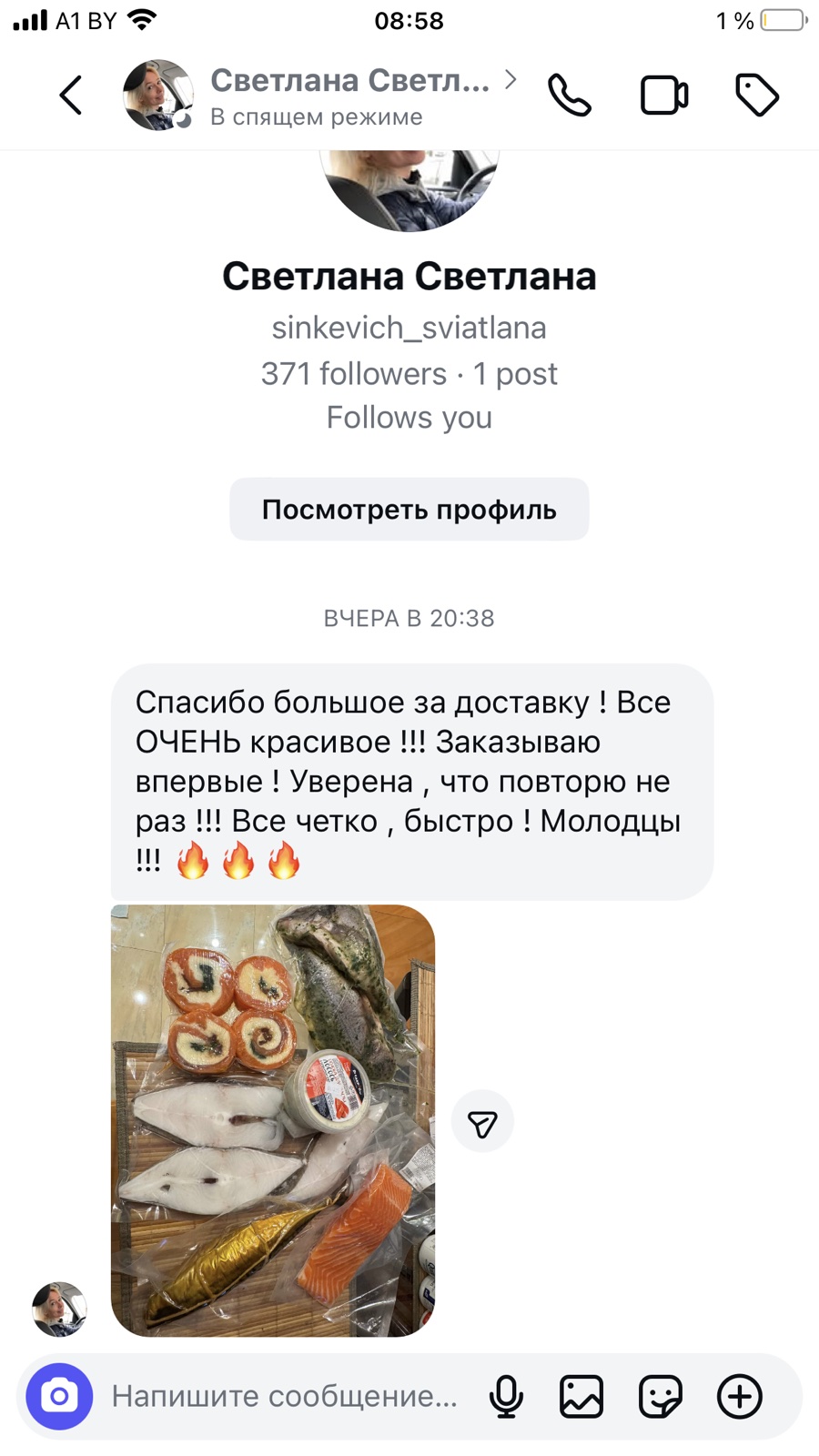The image size is (819, 1456).
Task: Open more options with the plus icon
Action: (x=740, y=1396)
